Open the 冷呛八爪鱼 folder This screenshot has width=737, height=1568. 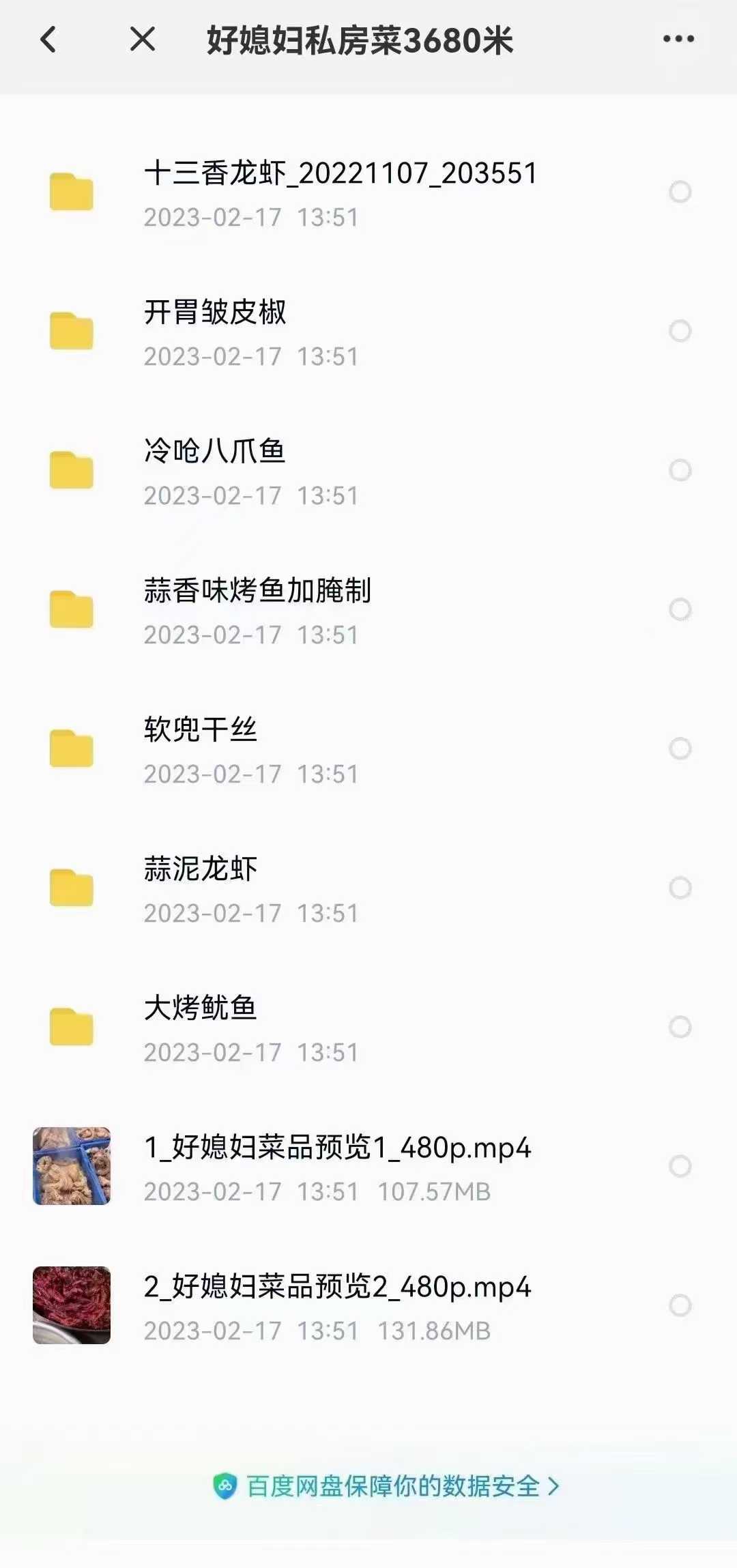pos(214,471)
